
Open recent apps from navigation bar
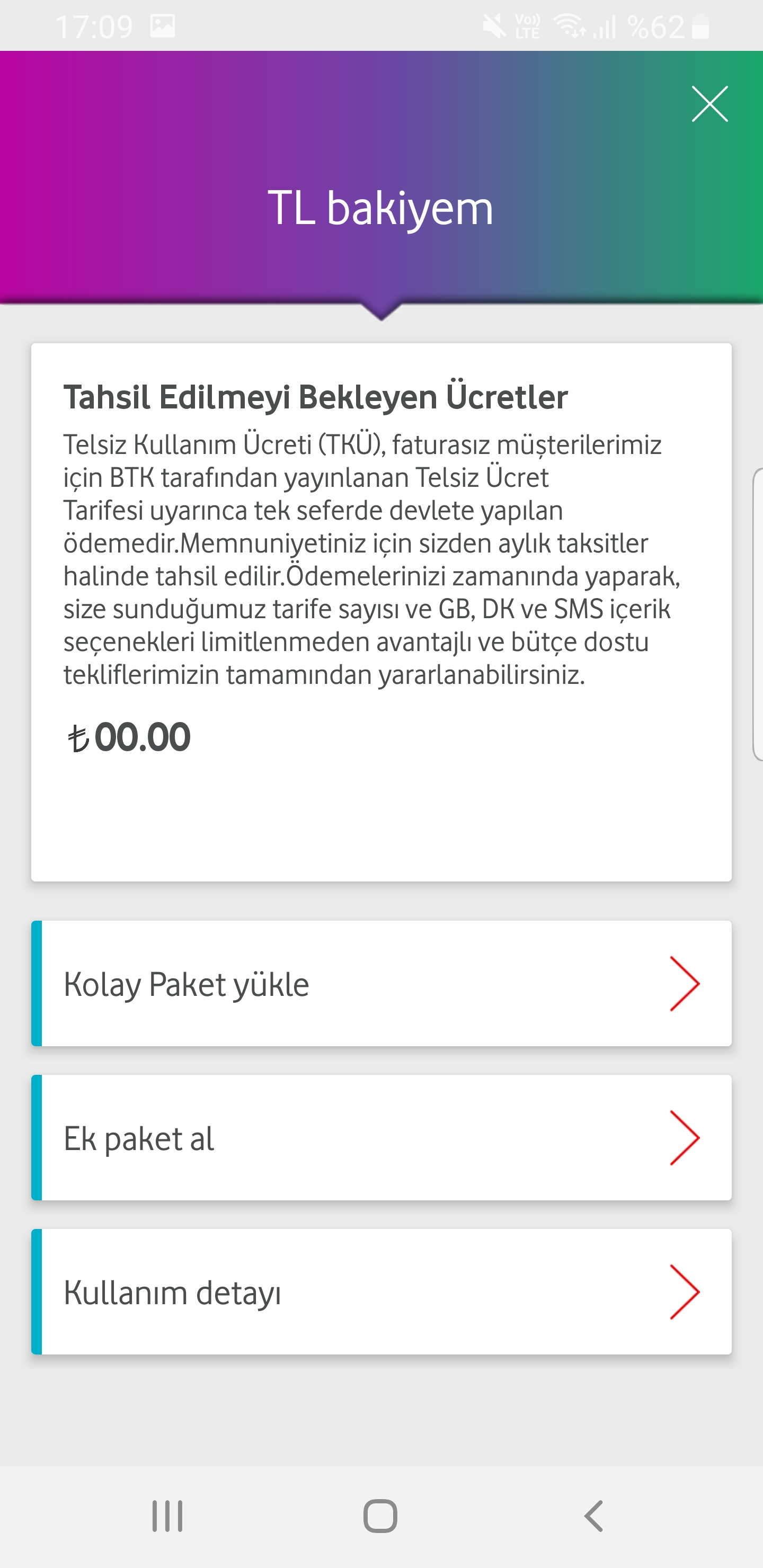click(167, 1516)
